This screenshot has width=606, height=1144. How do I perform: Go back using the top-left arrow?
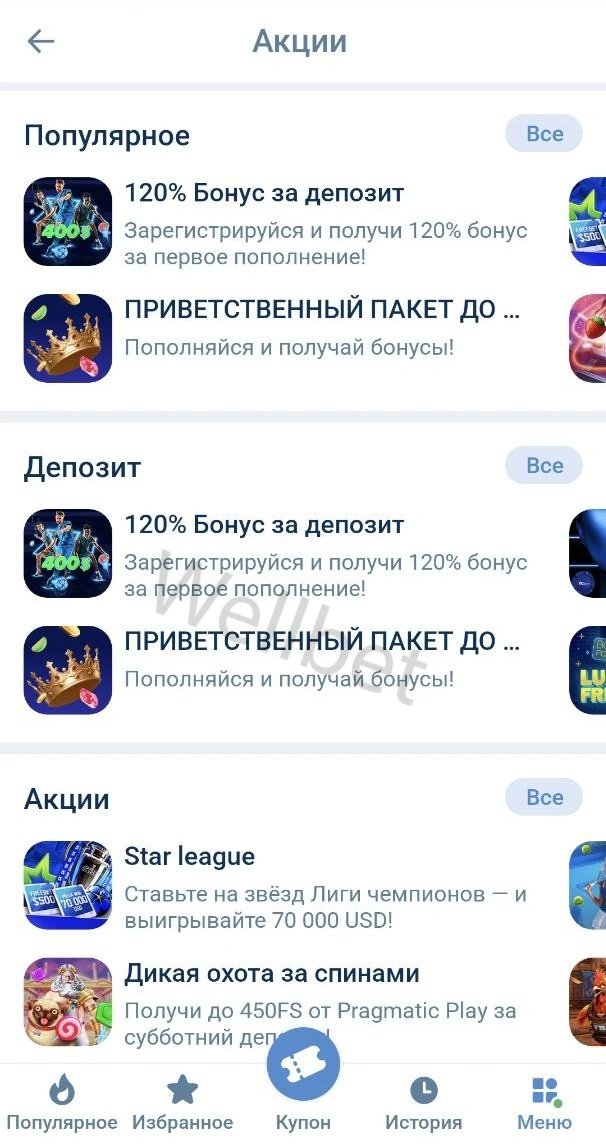coord(41,41)
